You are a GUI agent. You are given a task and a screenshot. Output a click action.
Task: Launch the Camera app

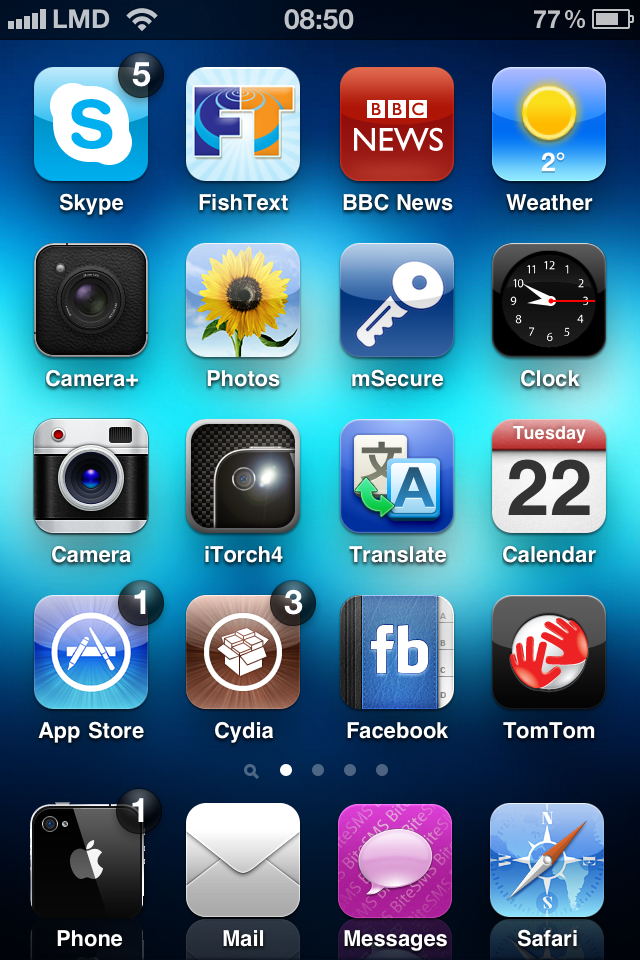(x=91, y=476)
